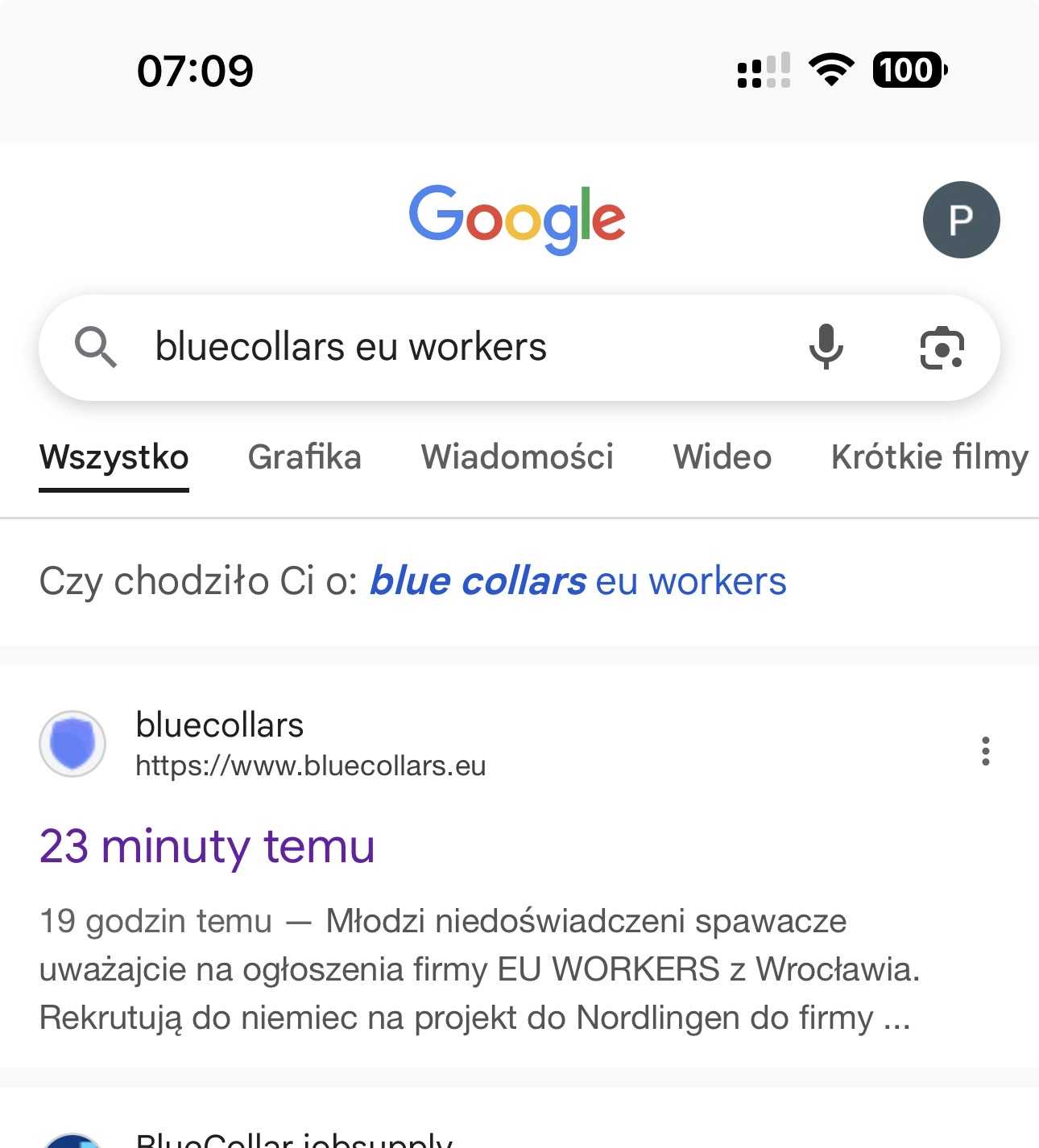
Task: Start voice search with the microphone
Action: point(826,348)
